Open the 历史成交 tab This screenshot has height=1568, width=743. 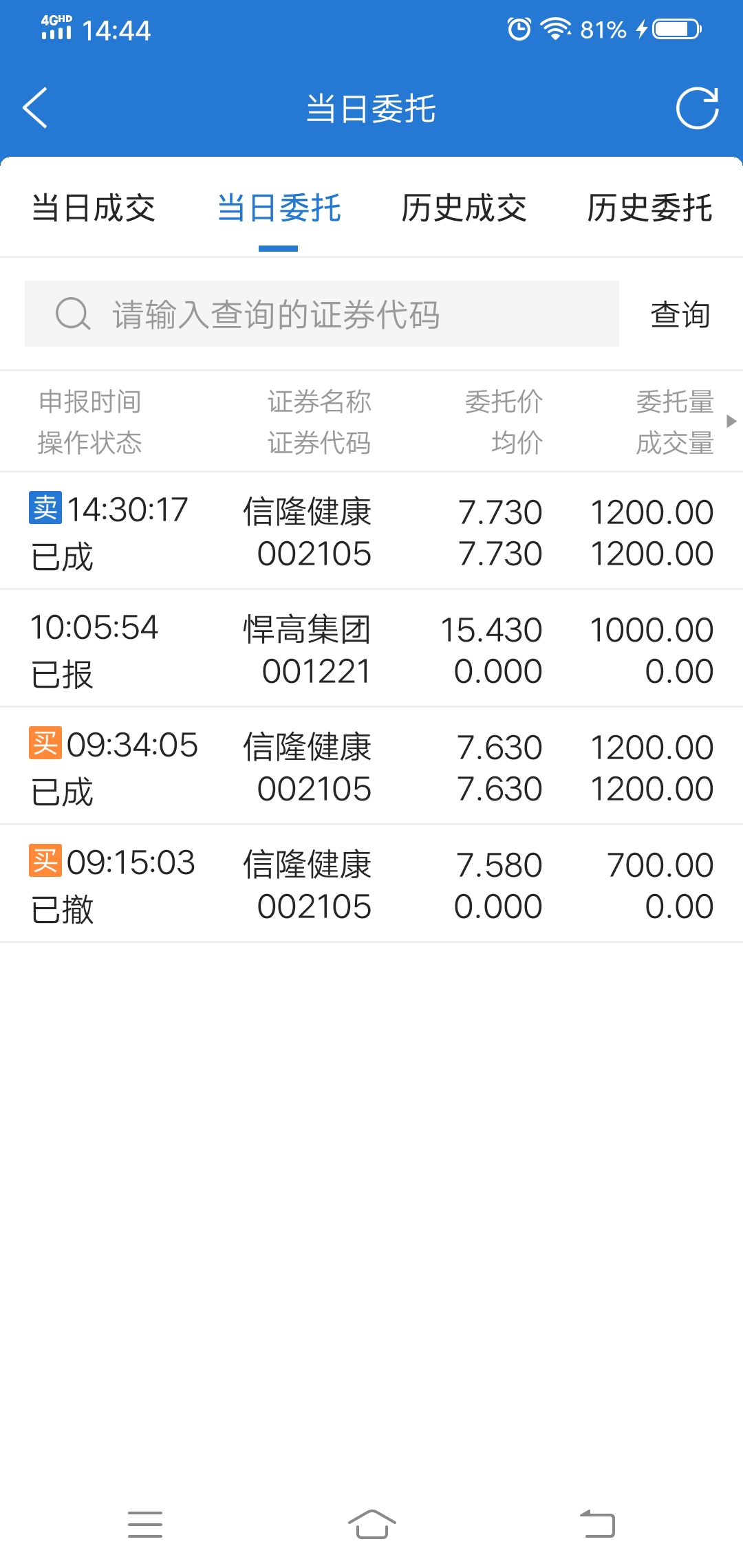[464, 208]
